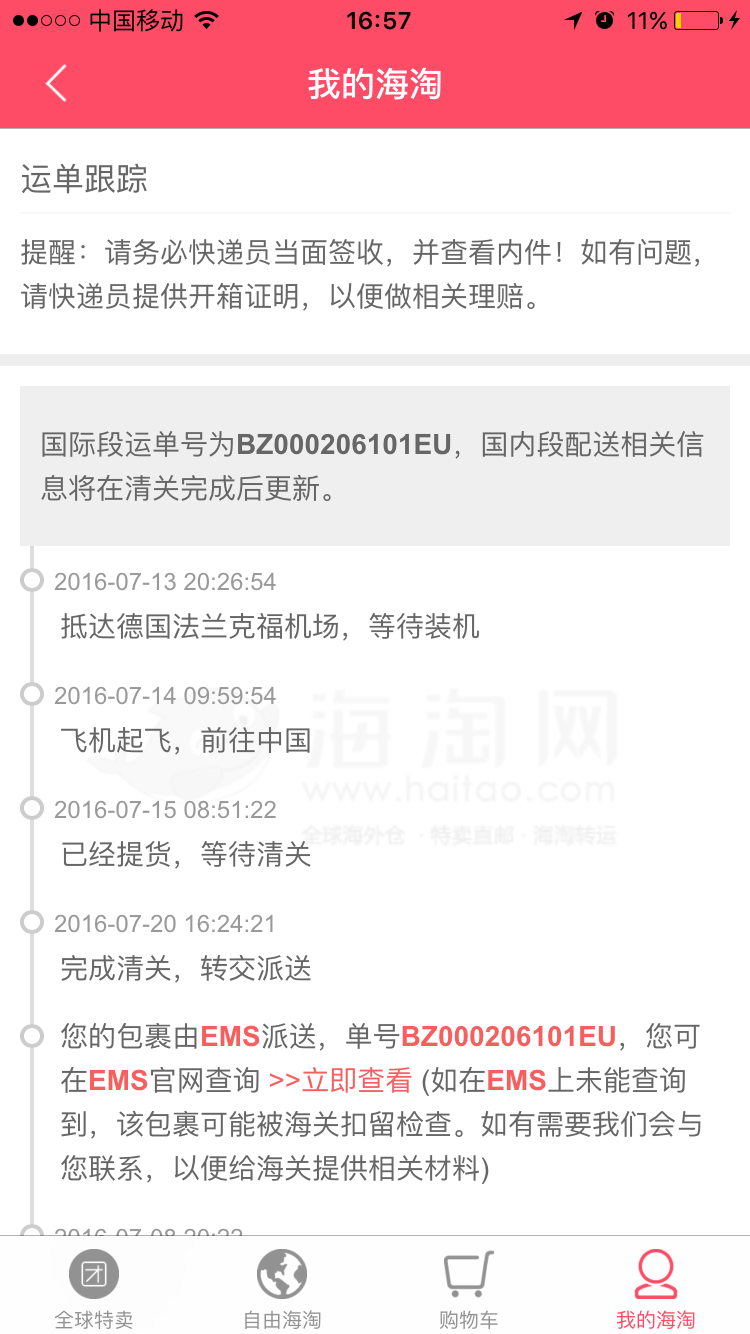Go back using the header arrow

[56, 84]
